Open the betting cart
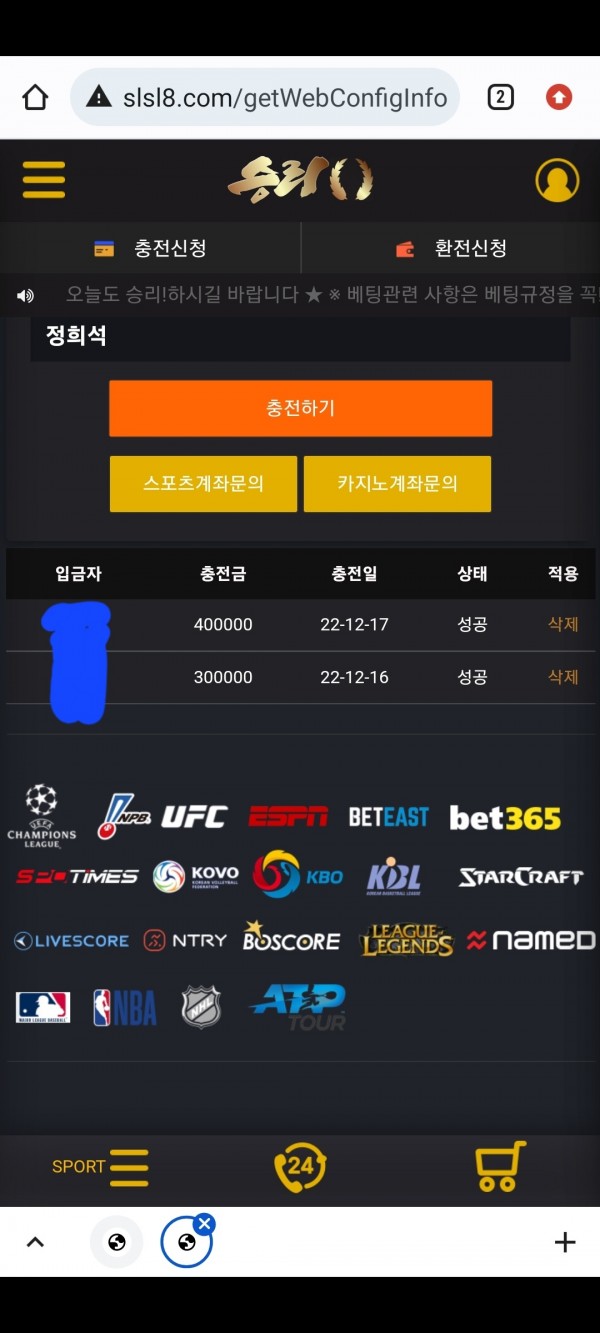The width and height of the screenshot is (600, 1333). 499,1167
